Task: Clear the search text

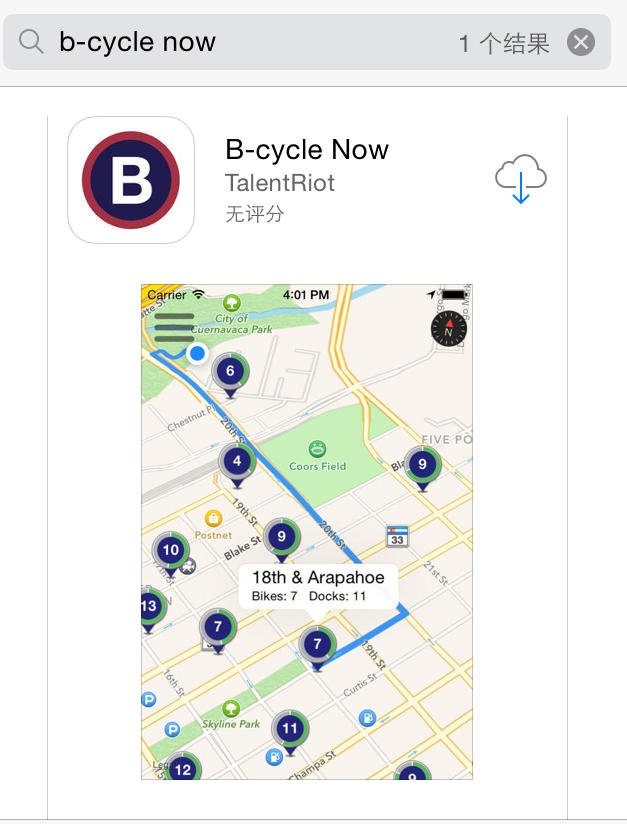Action: pyautogui.click(x=581, y=42)
